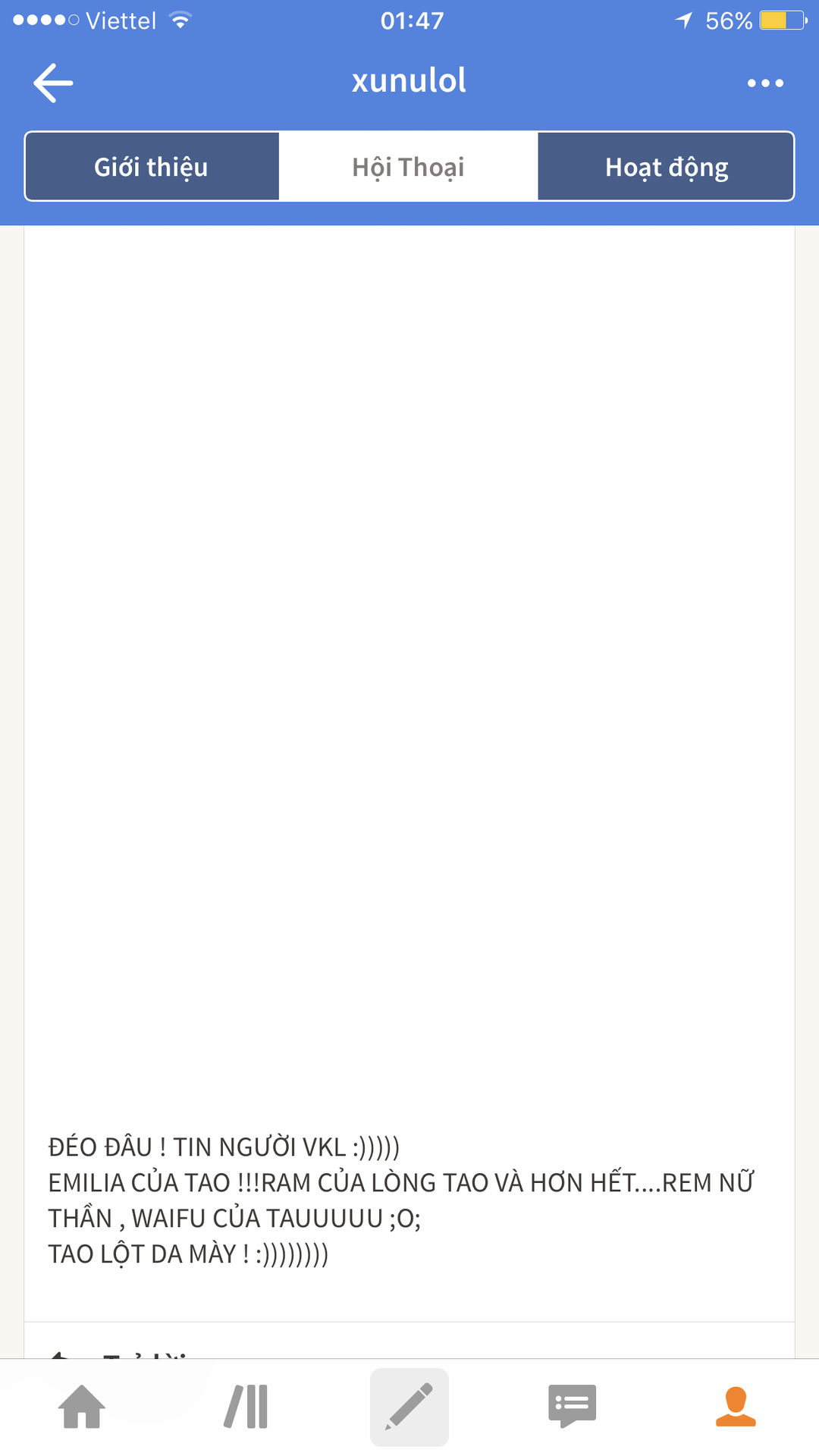The width and height of the screenshot is (819, 1456).
Task: Open the three-dot overflow menu
Action: (765, 83)
